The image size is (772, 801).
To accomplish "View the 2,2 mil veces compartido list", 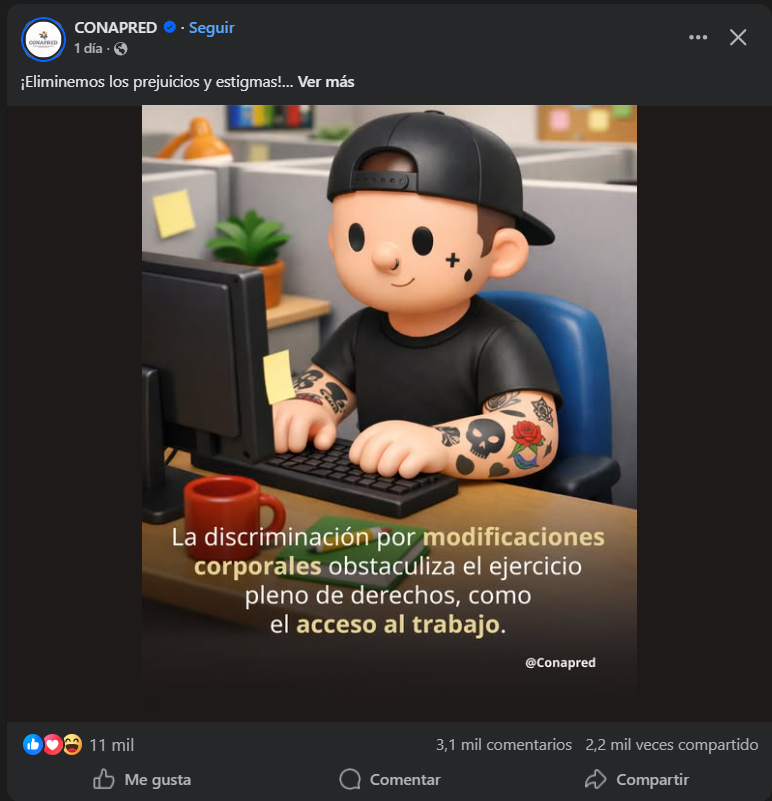I will pyautogui.click(x=672, y=745).
